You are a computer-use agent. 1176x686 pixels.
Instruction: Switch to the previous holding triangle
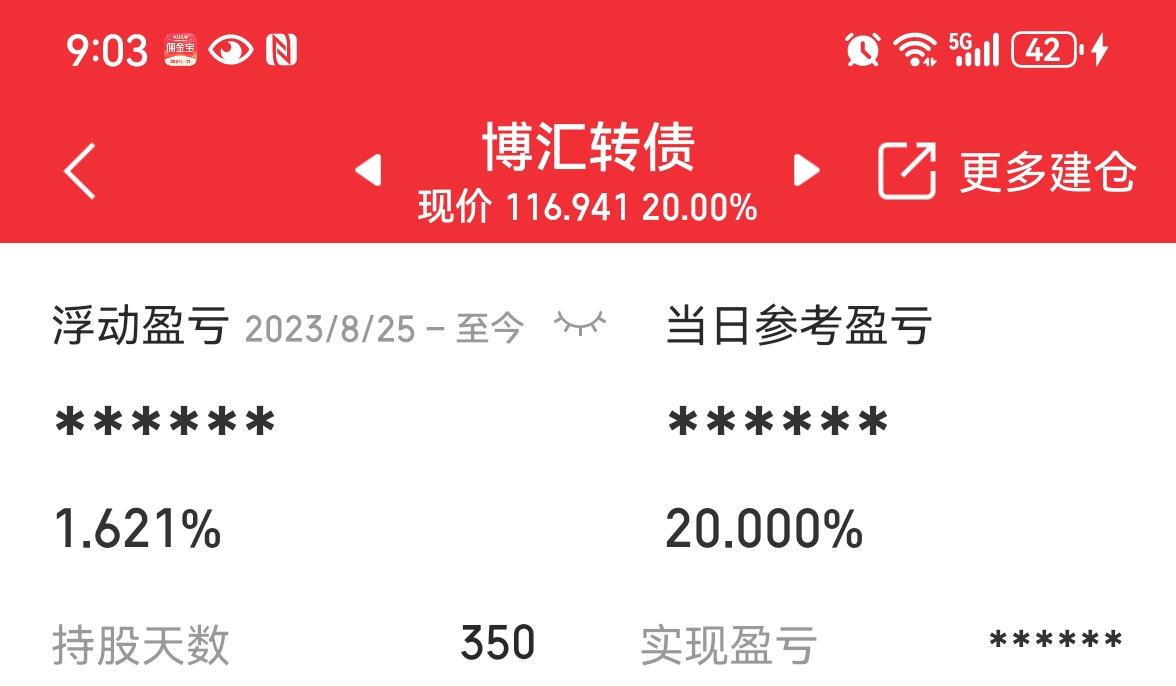pyautogui.click(x=368, y=170)
